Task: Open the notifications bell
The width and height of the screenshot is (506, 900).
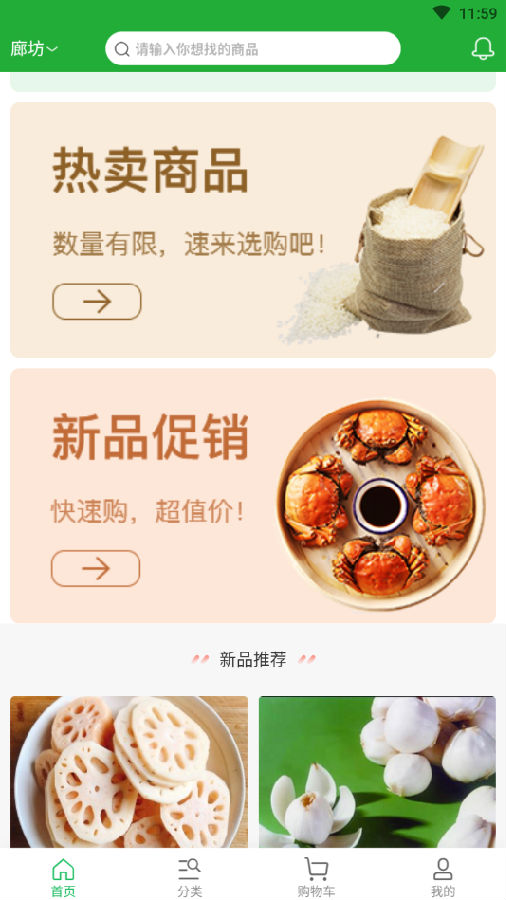Action: coord(482,48)
